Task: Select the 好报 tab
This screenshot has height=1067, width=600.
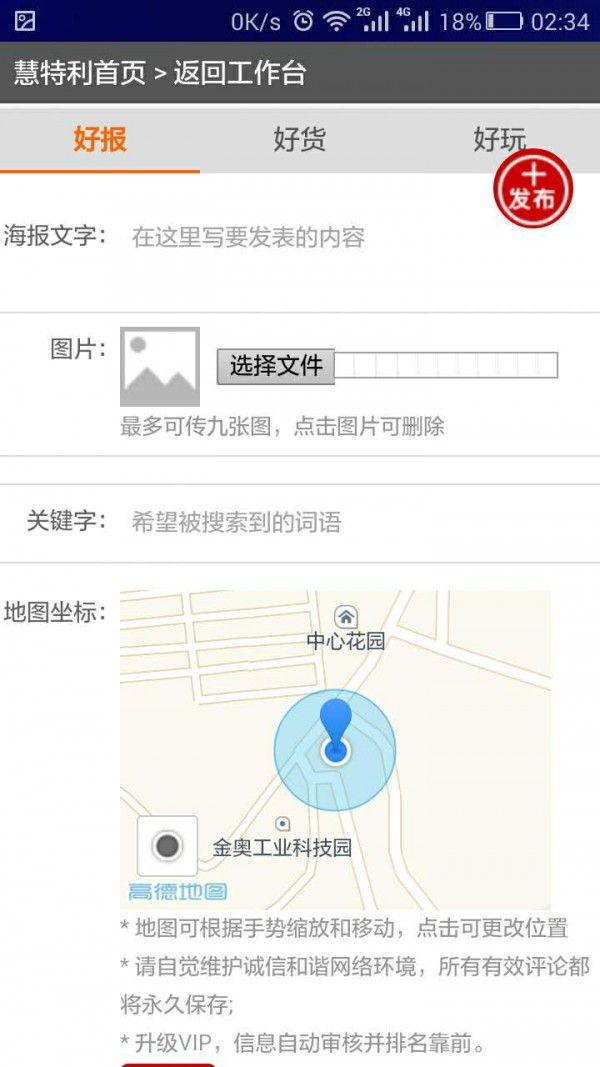Action: tap(100, 140)
